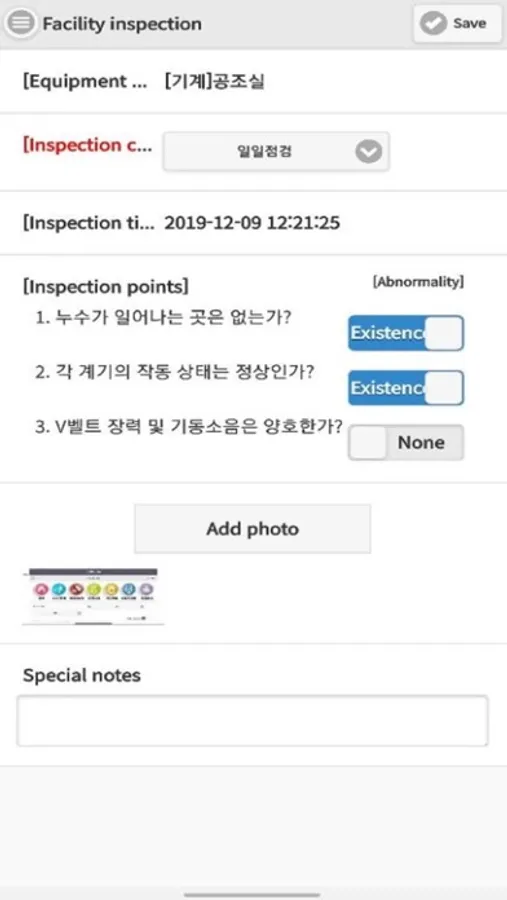Viewport: 507px width, 900px height.
Task: Toggle abnormality switch for item 3 V벨트
Action: click(x=406, y=443)
